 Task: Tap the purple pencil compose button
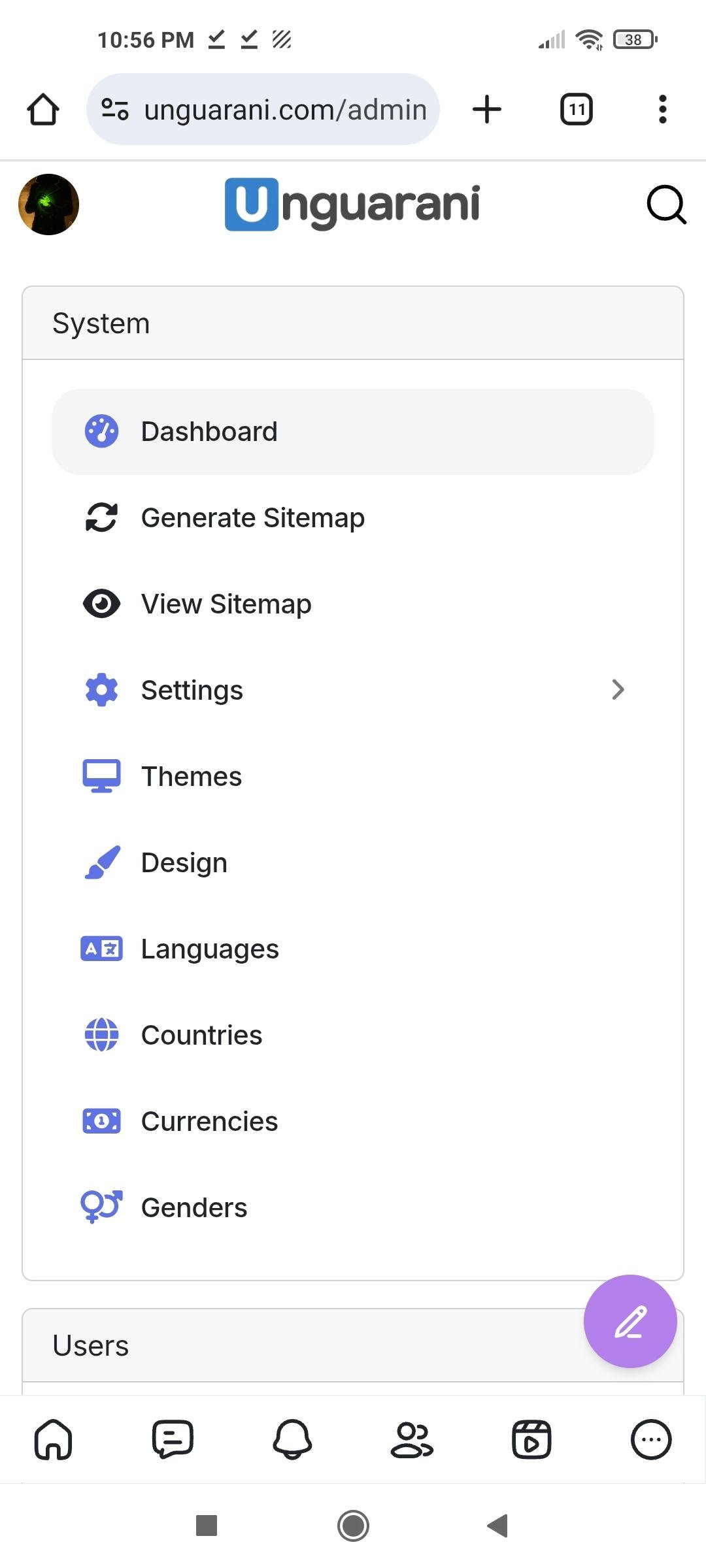(x=630, y=1321)
